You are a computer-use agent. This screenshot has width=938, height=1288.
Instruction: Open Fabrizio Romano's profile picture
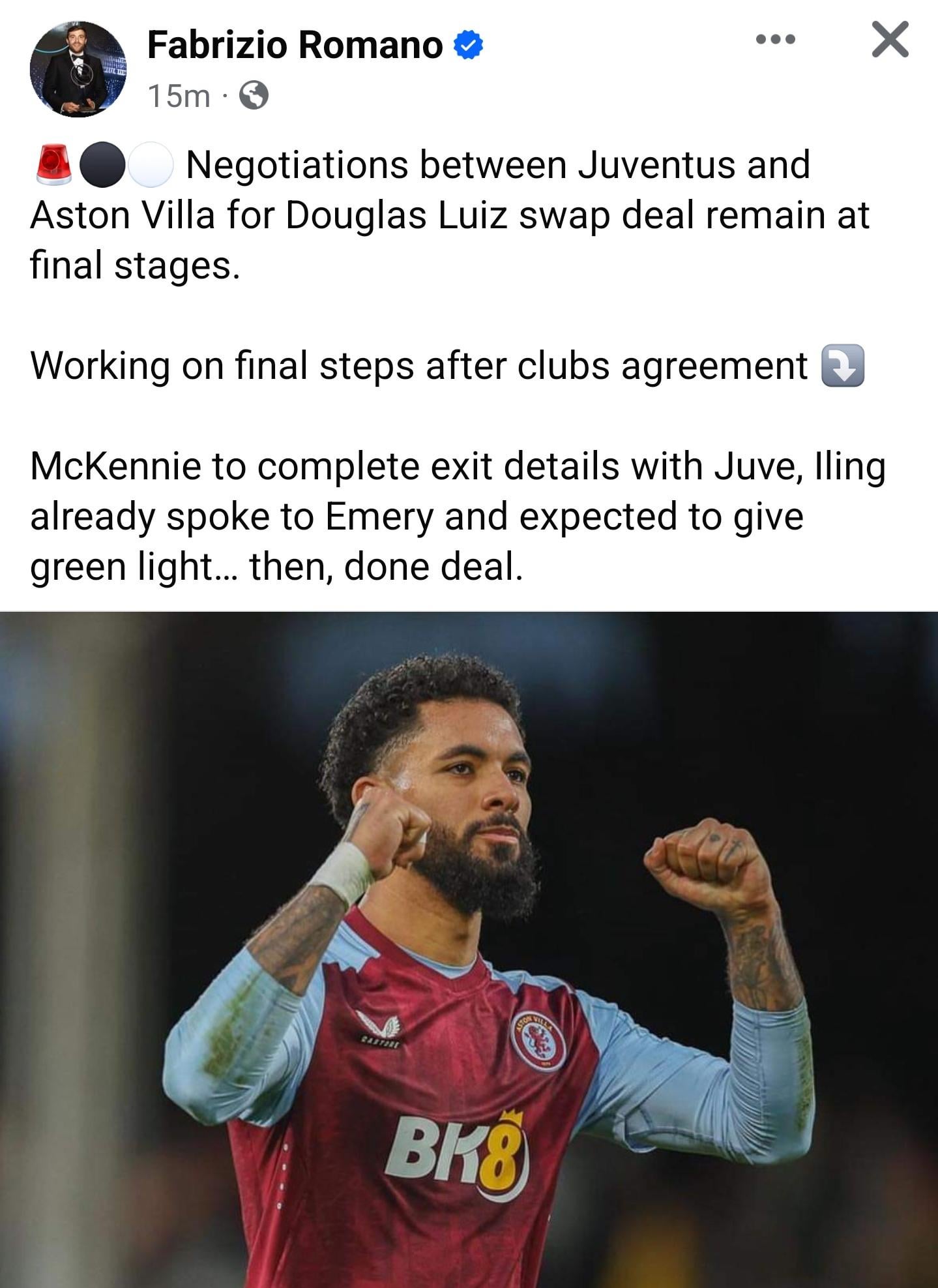(x=78, y=69)
